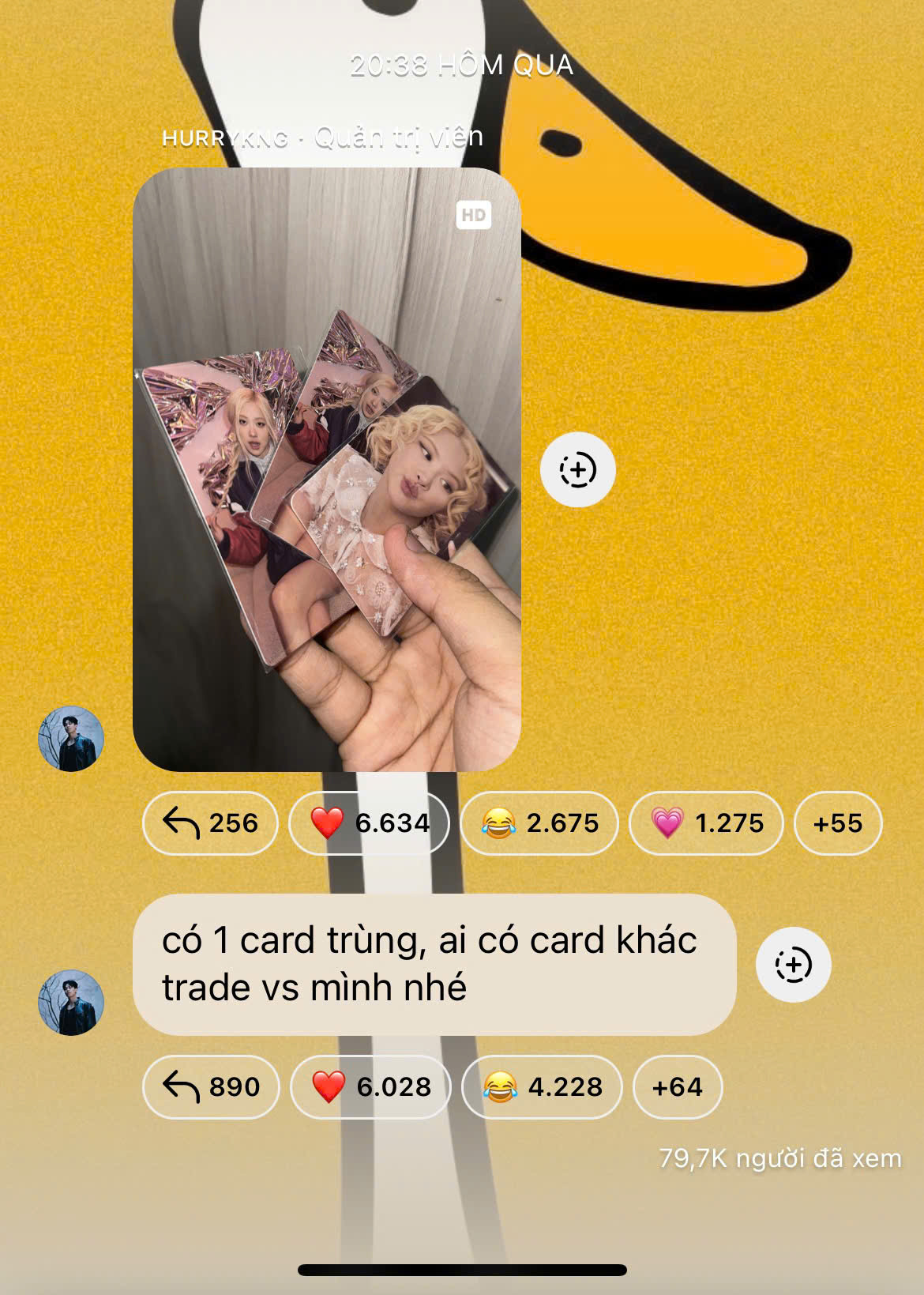Open the photocard image in the chat

(326, 469)
